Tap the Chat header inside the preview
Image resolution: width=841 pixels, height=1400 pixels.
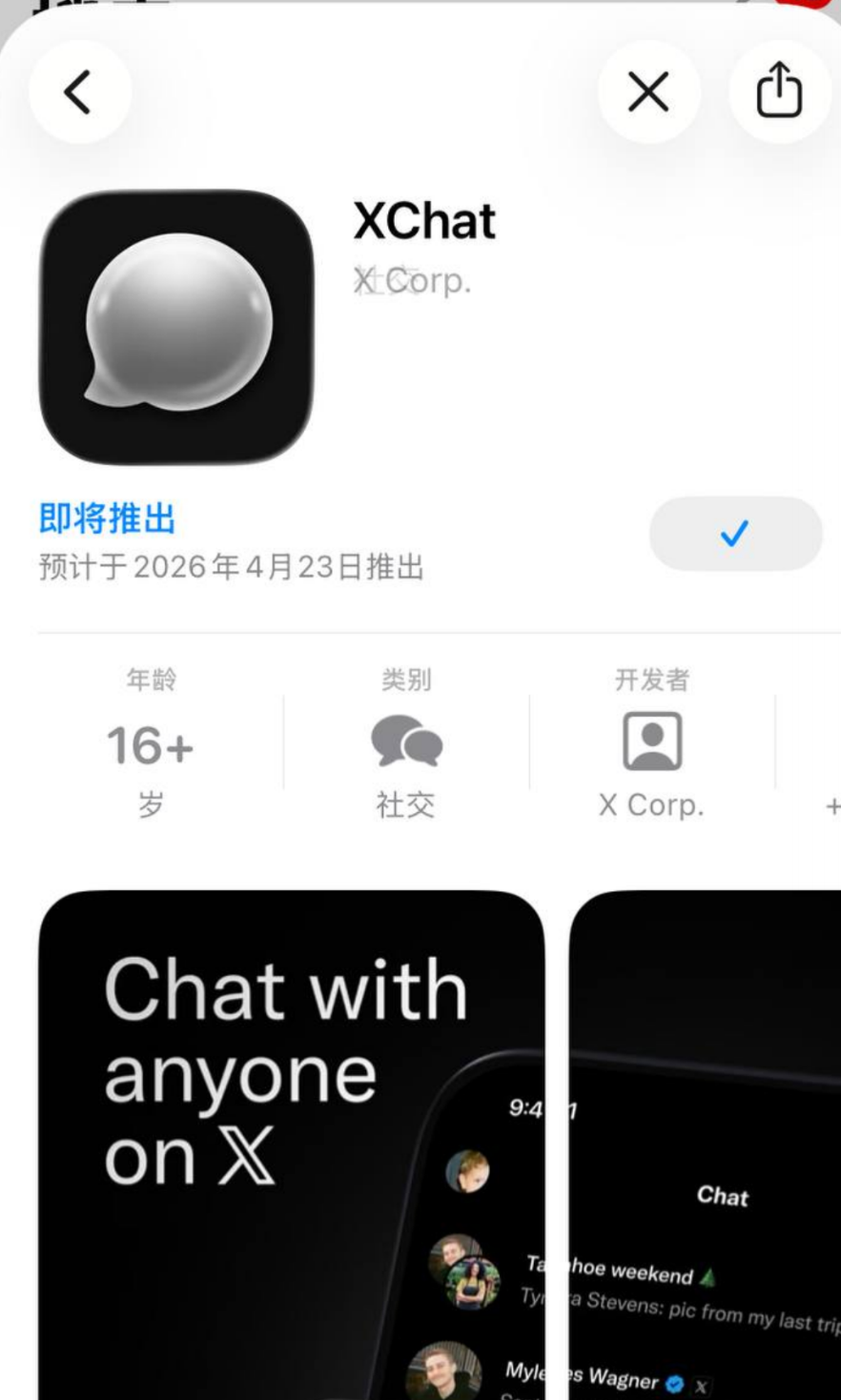click(x=725, y=1198)
